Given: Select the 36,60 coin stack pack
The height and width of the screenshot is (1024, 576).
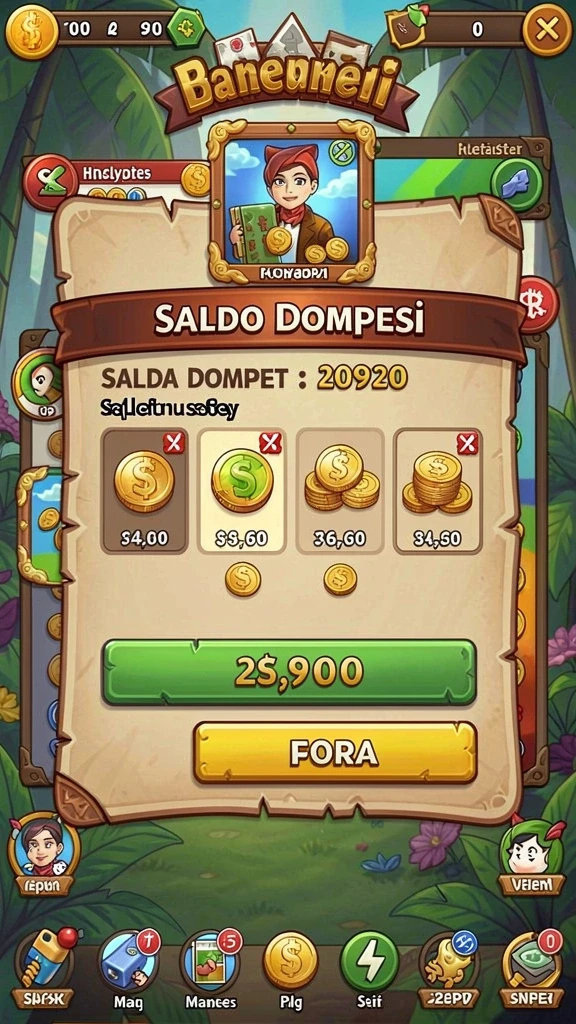Looking at the screenshot, I should (x=340, y=491).
